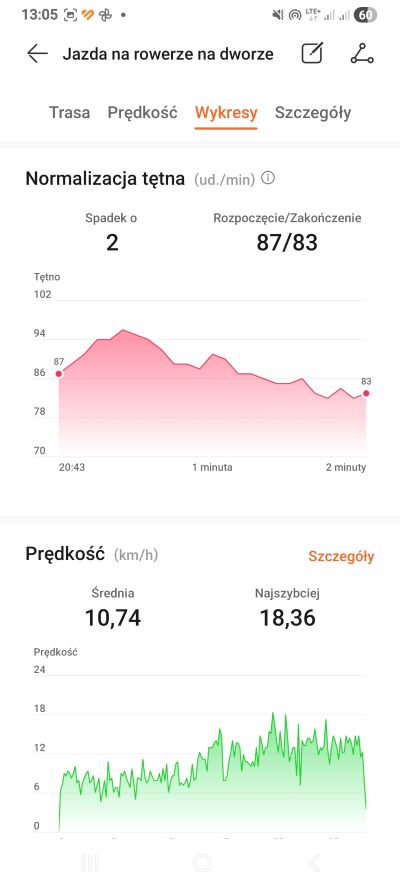The height and width of the screenshot is (889, 400).
Task: Tap the system home button
Action: (x=201, y=863)
